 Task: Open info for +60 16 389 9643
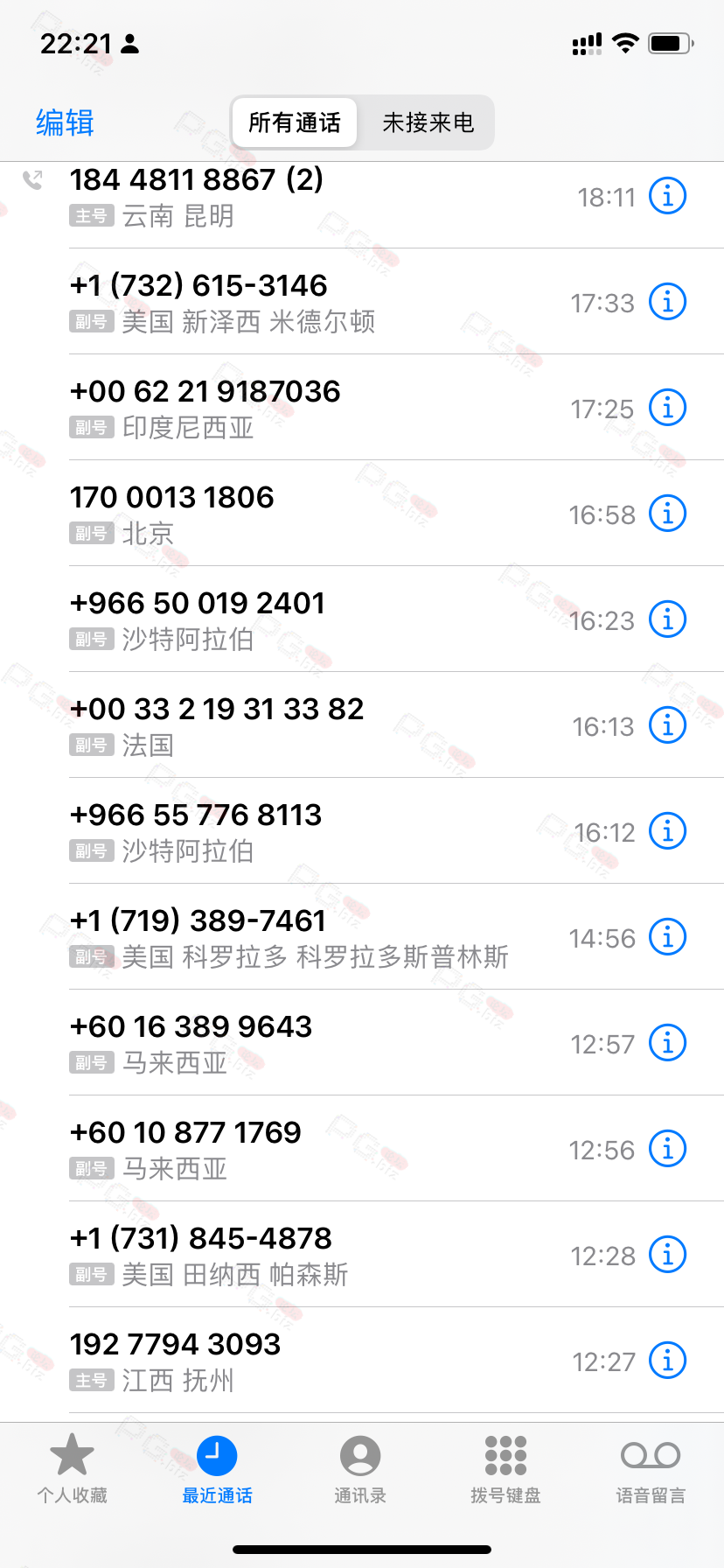point(667,1043)
